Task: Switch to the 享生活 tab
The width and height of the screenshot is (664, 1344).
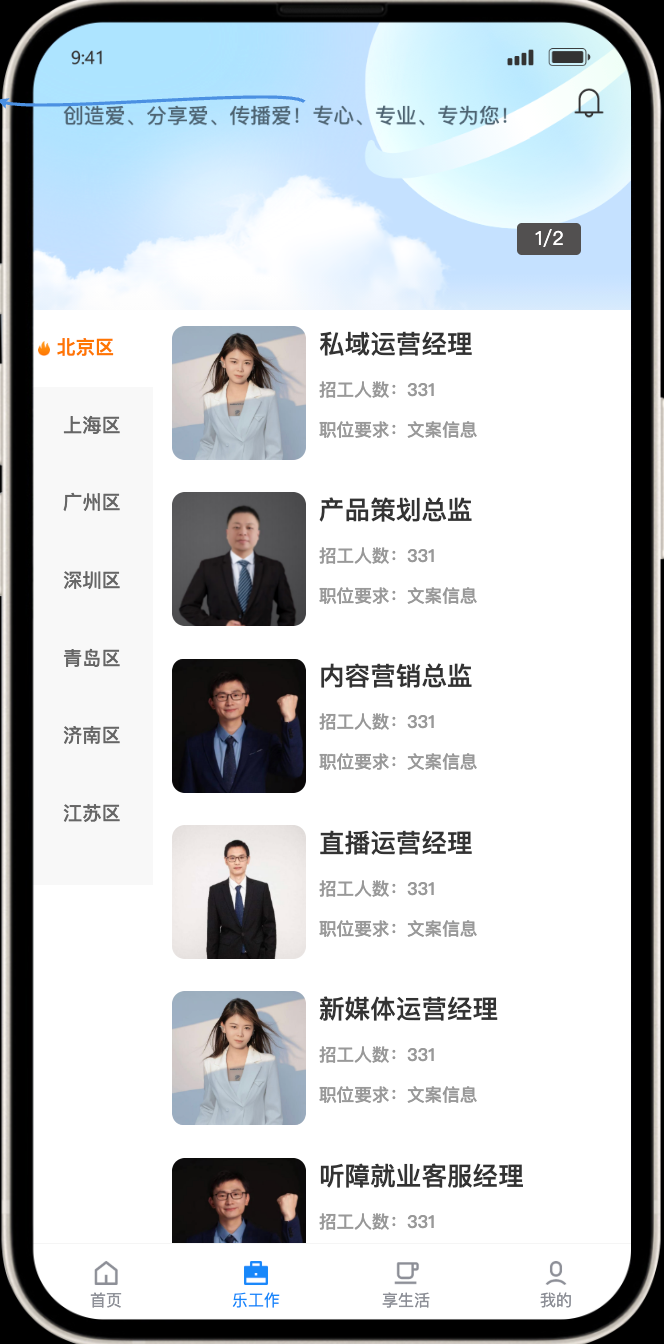Action: 406,1284
